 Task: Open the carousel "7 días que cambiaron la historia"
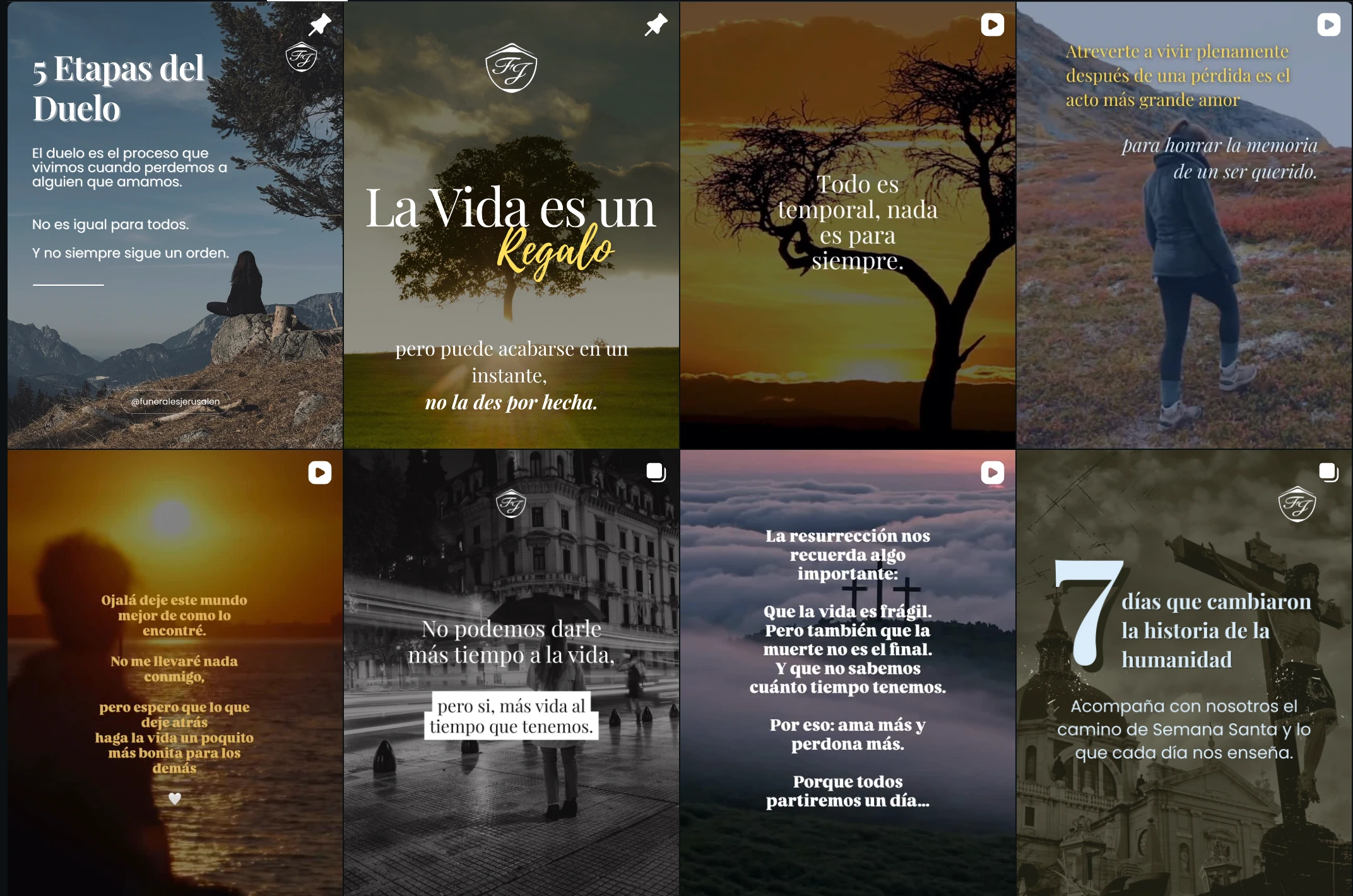pyautogui.click(x=1184, y=673)
